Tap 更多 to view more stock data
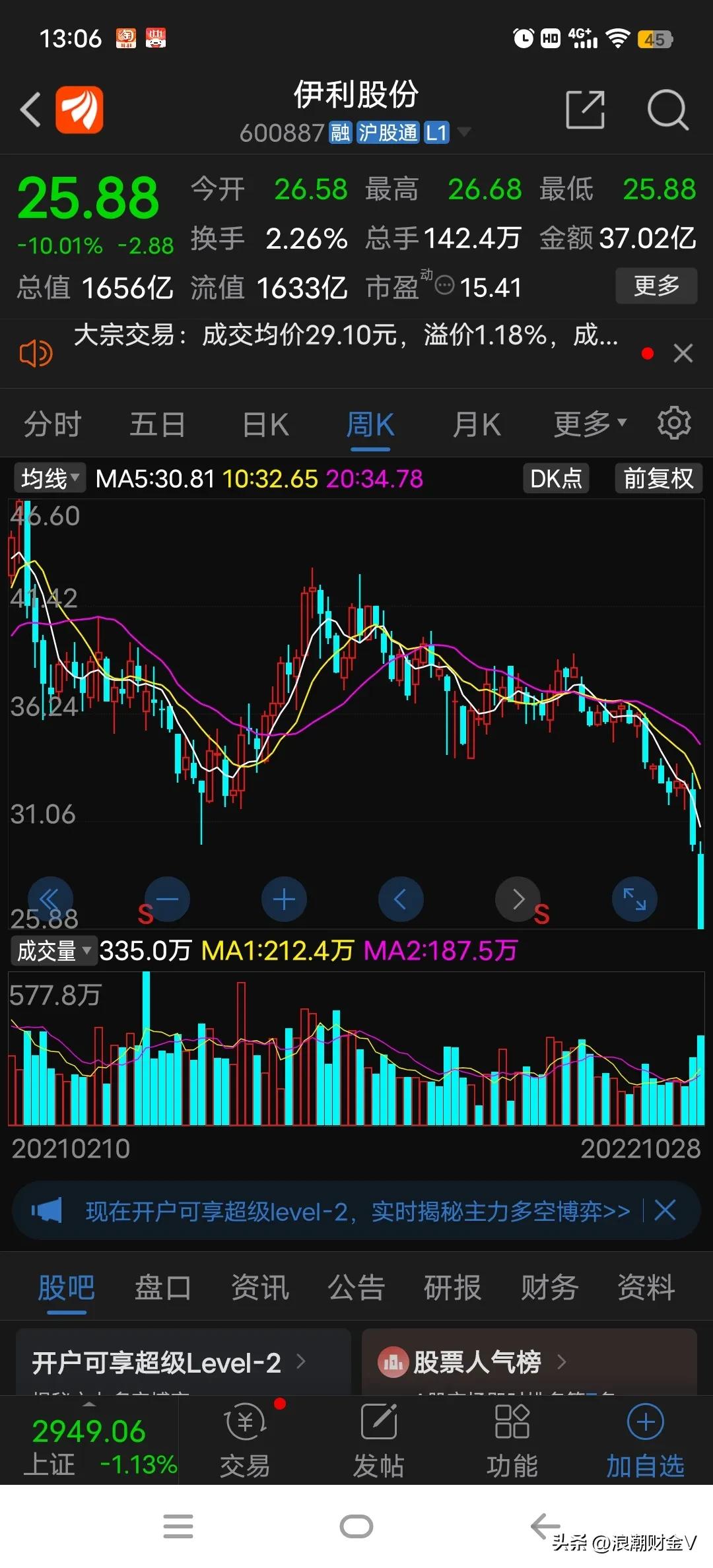 click(x=656, y=286)
